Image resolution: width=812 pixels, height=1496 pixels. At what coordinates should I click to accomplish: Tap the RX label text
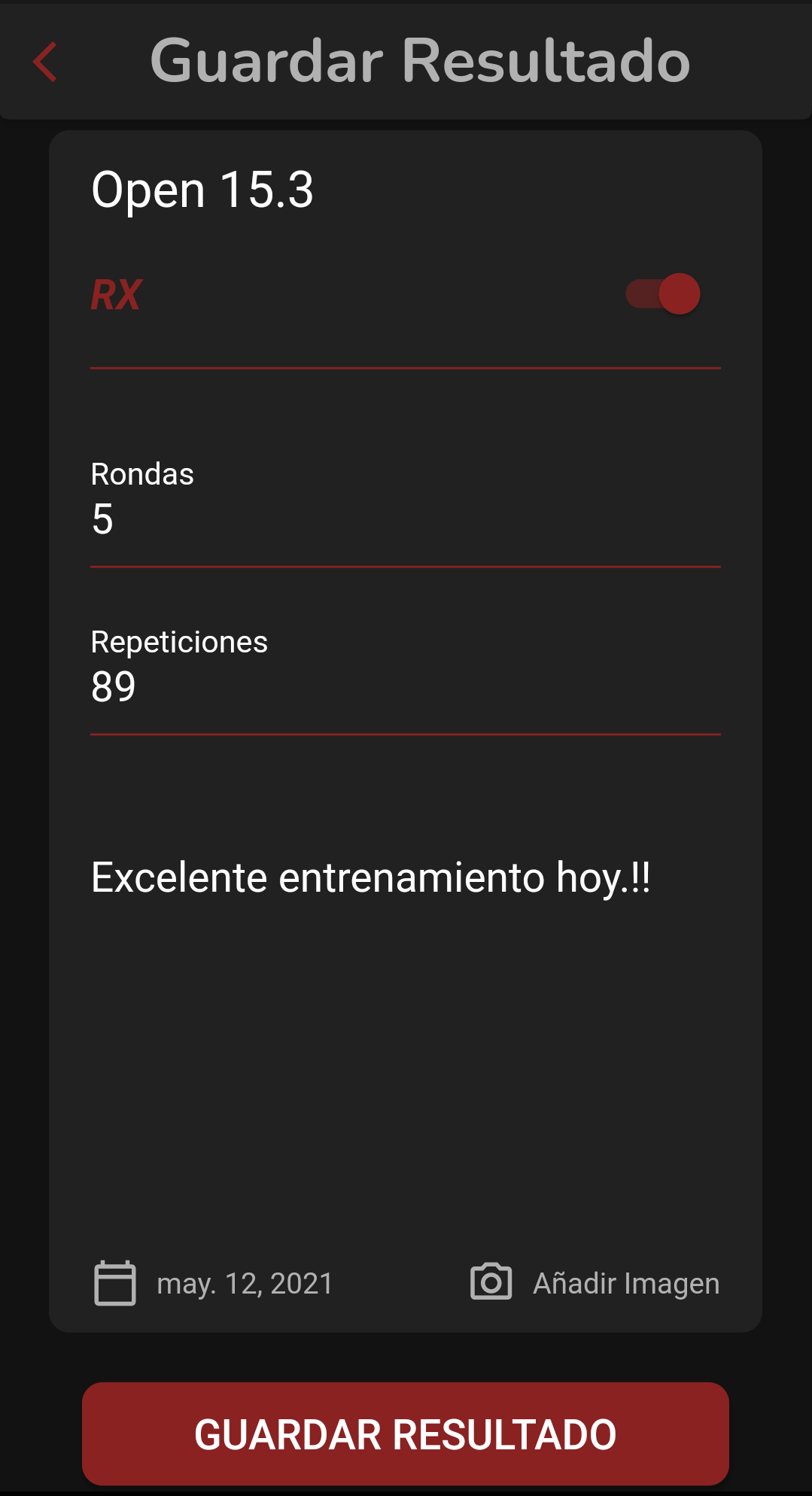coord(115,295)
